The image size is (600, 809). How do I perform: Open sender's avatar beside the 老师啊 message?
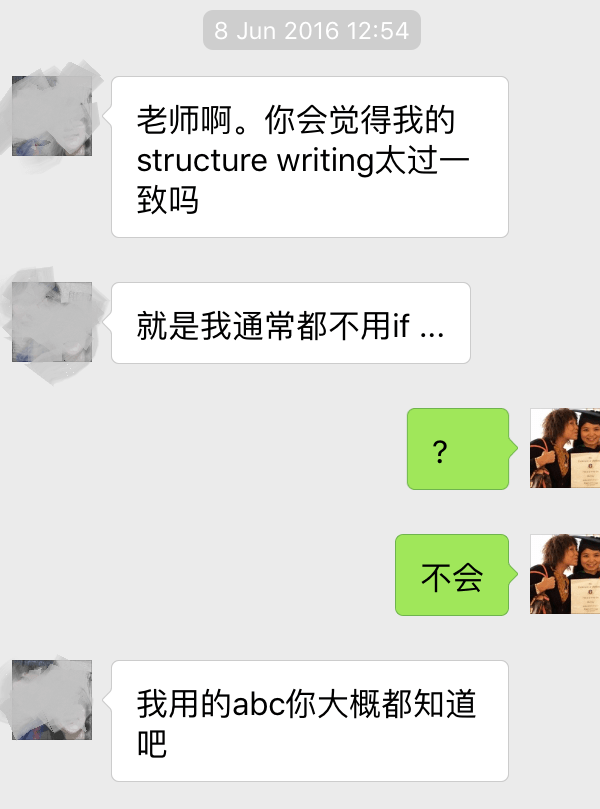coord(52,116)
